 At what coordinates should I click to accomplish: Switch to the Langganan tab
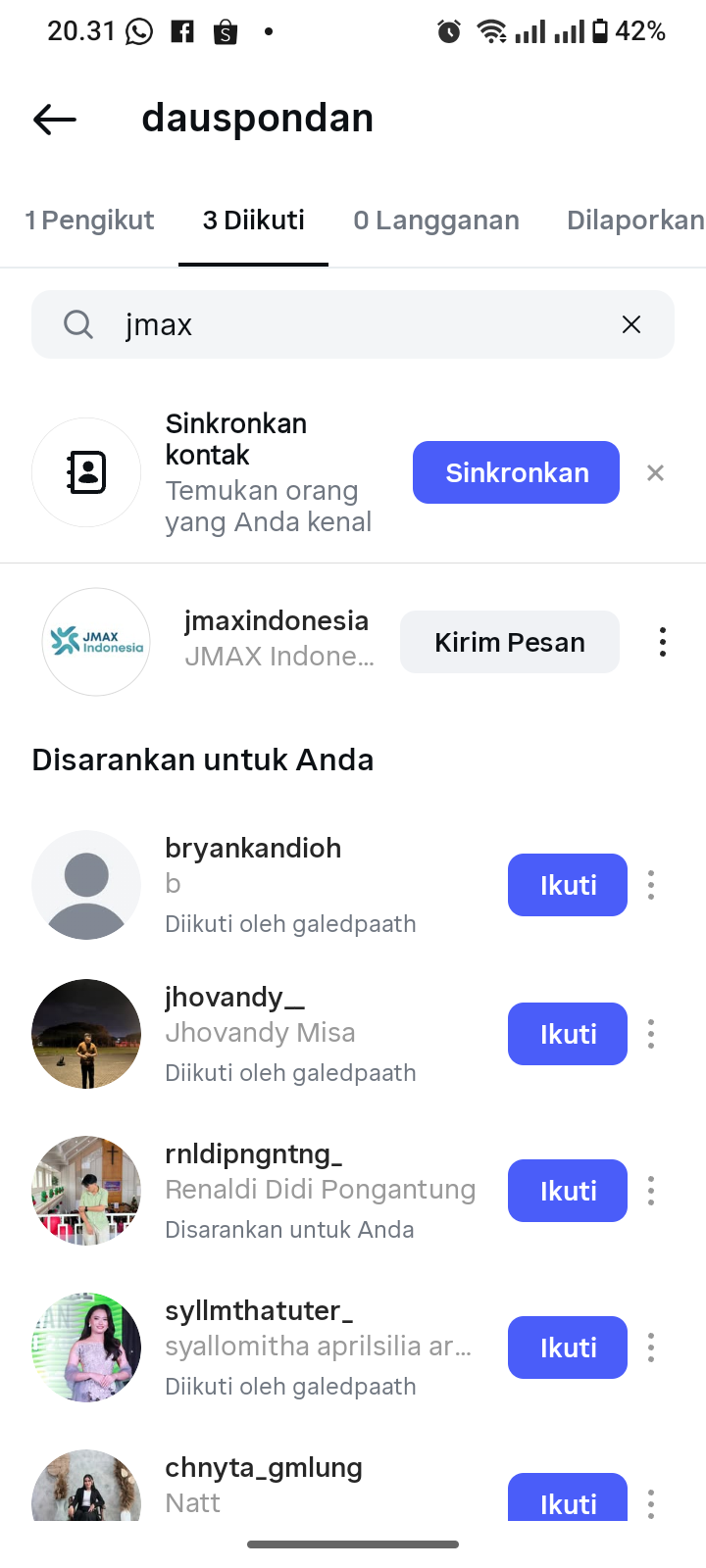pyautogui.click(x=436, y=220)
